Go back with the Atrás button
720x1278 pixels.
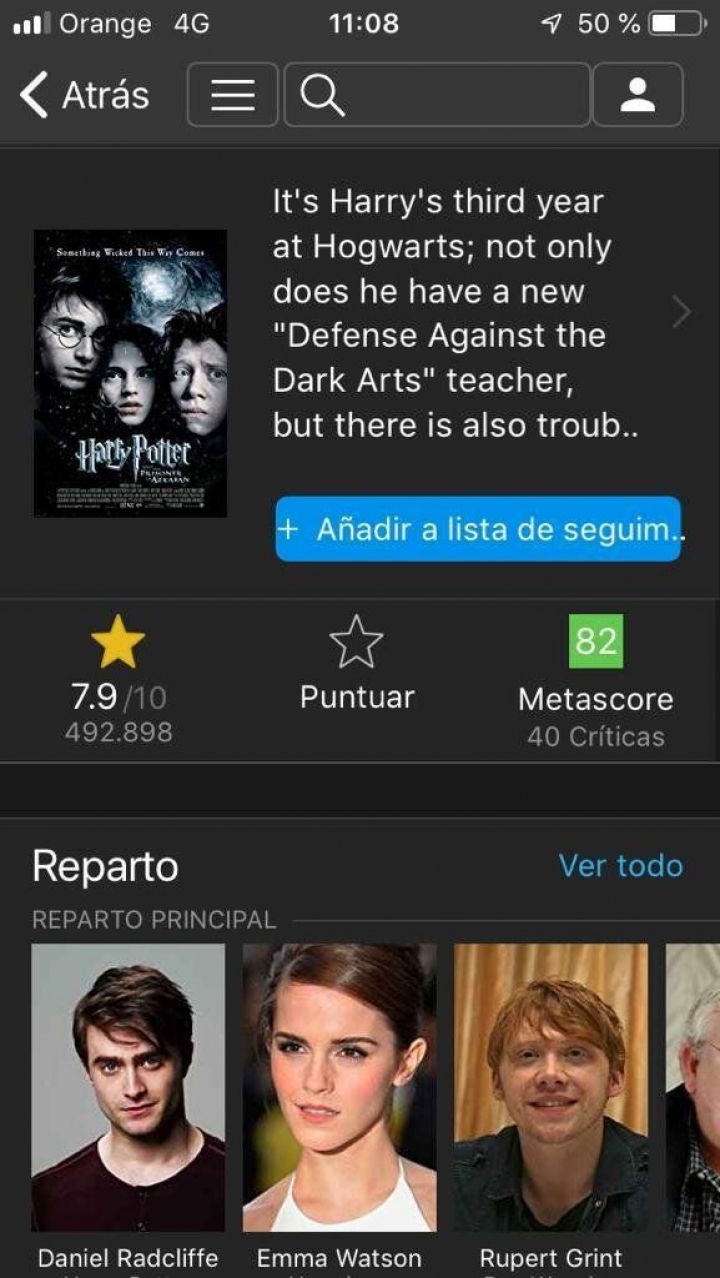tap(84, 95)
